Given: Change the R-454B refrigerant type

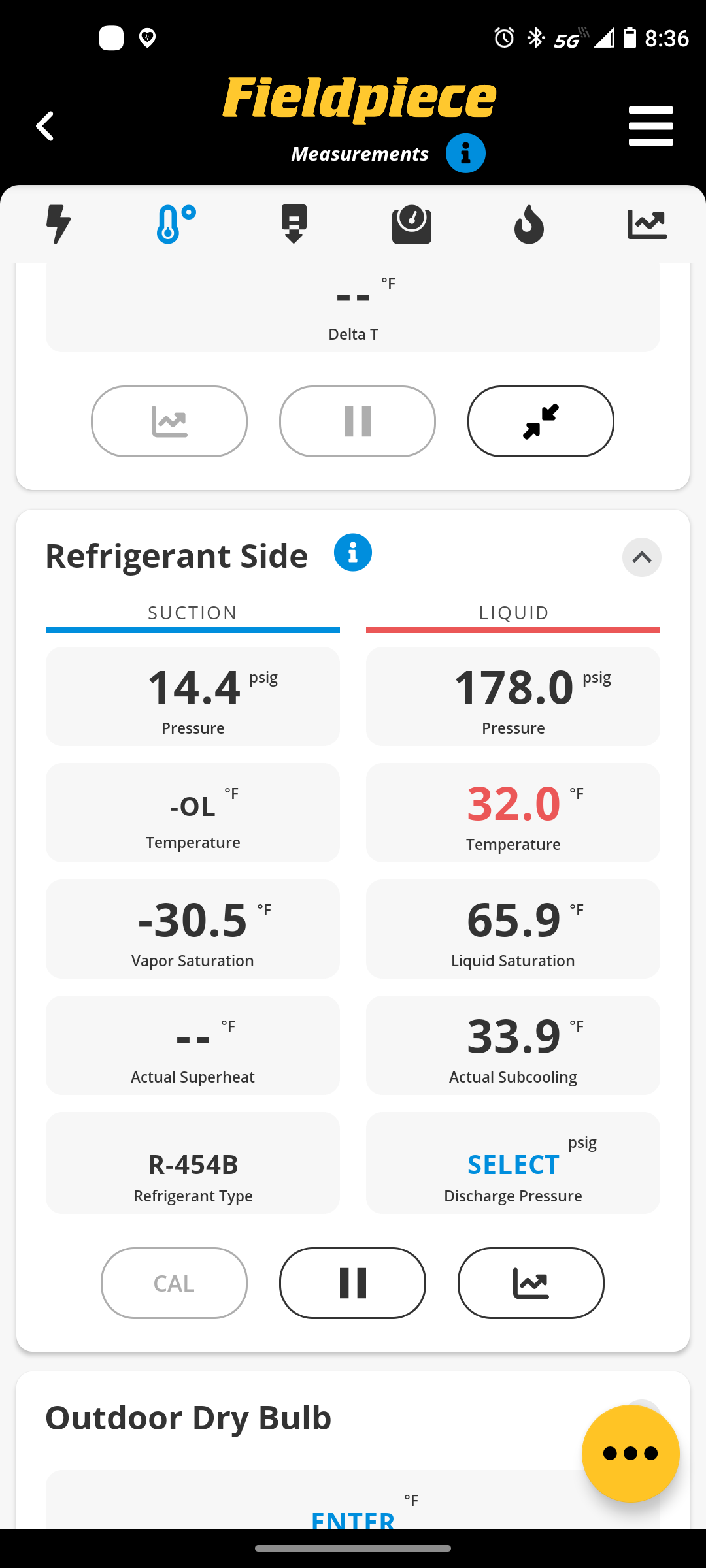Looking at the screenshot, I should 192,1164.
